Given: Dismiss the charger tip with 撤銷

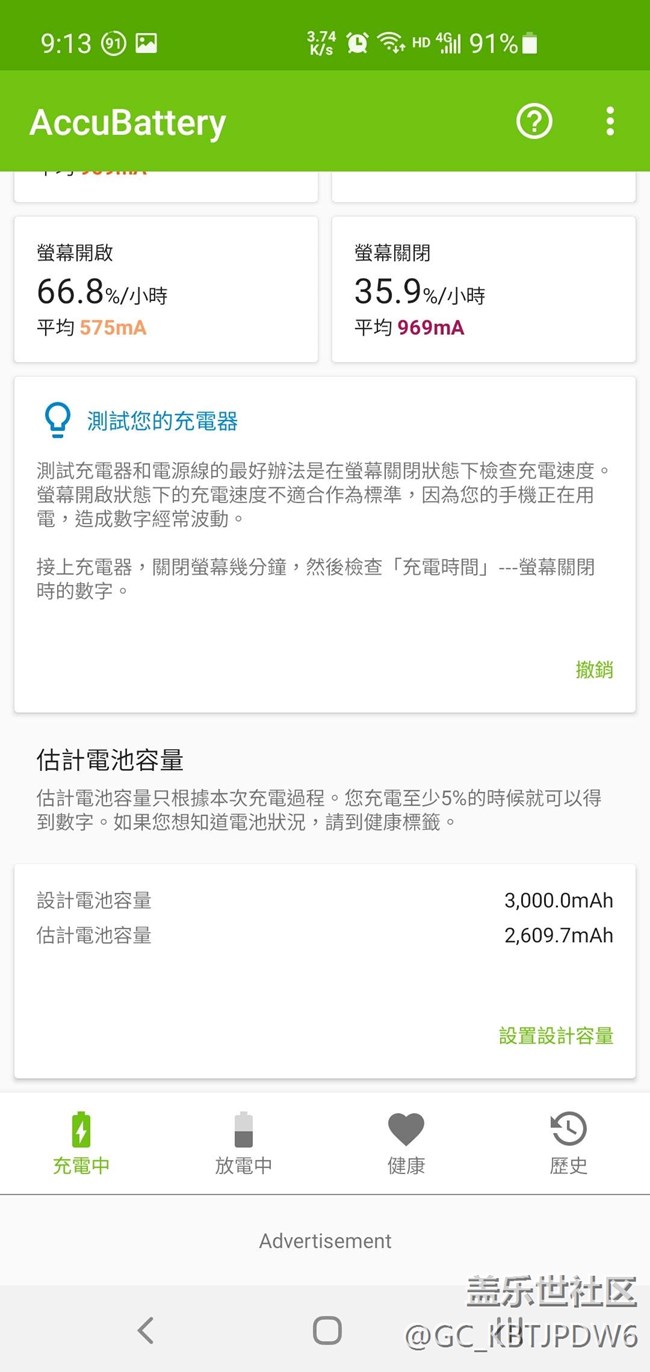Looking at the screenshot, I should point(594,670).
